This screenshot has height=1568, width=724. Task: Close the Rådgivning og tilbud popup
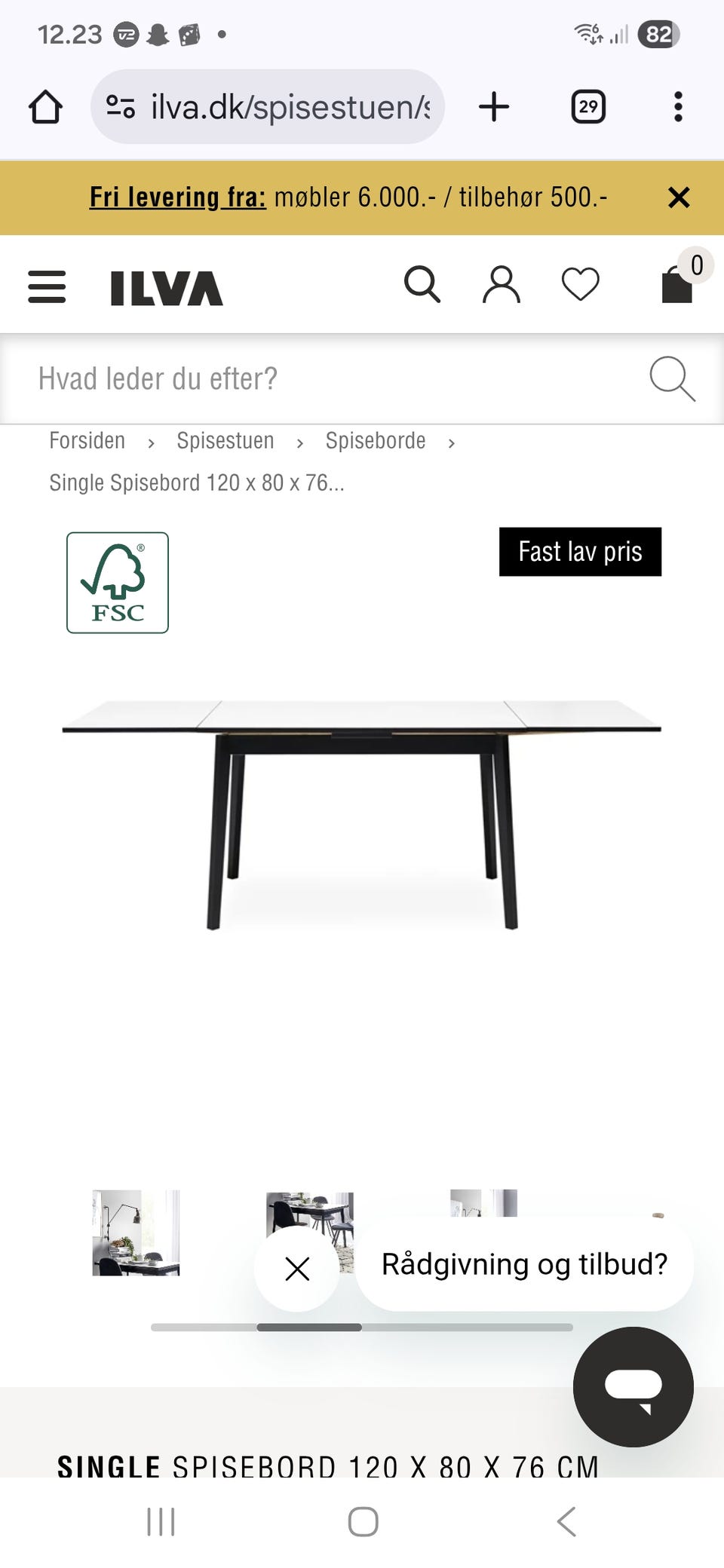tap(297, 1269)
